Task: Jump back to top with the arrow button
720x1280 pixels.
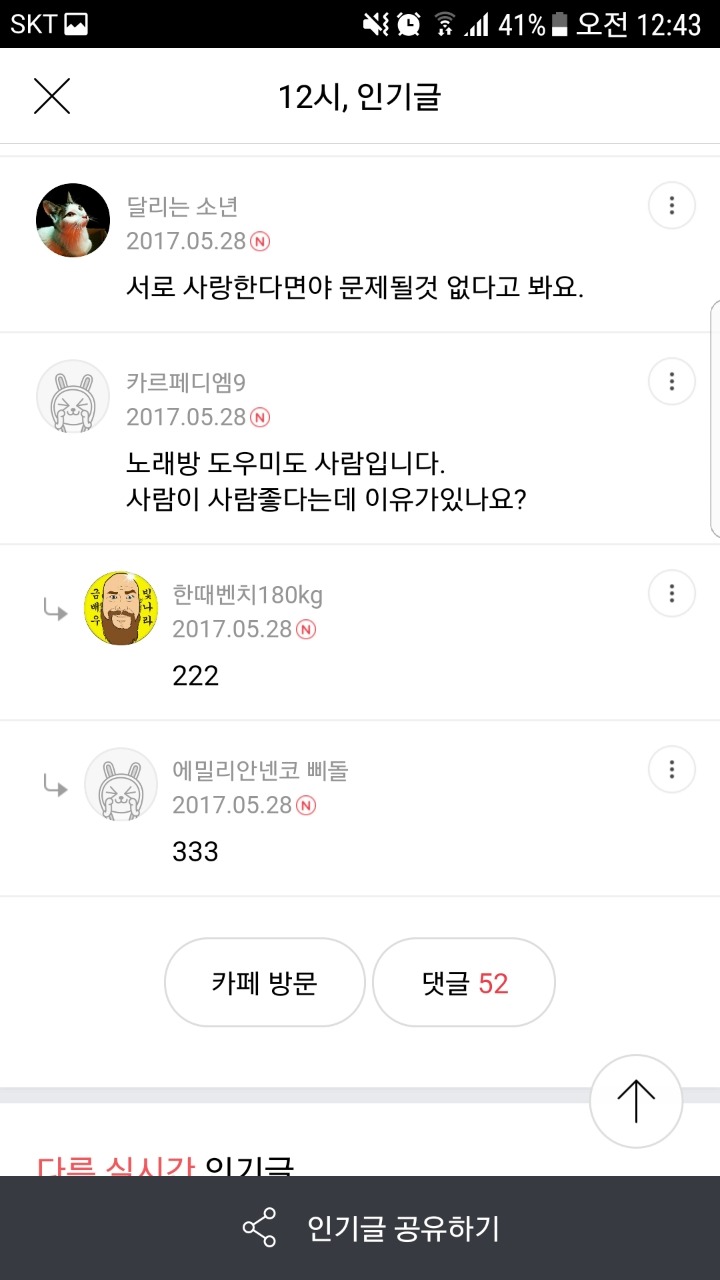Action: click(636, 1101)
